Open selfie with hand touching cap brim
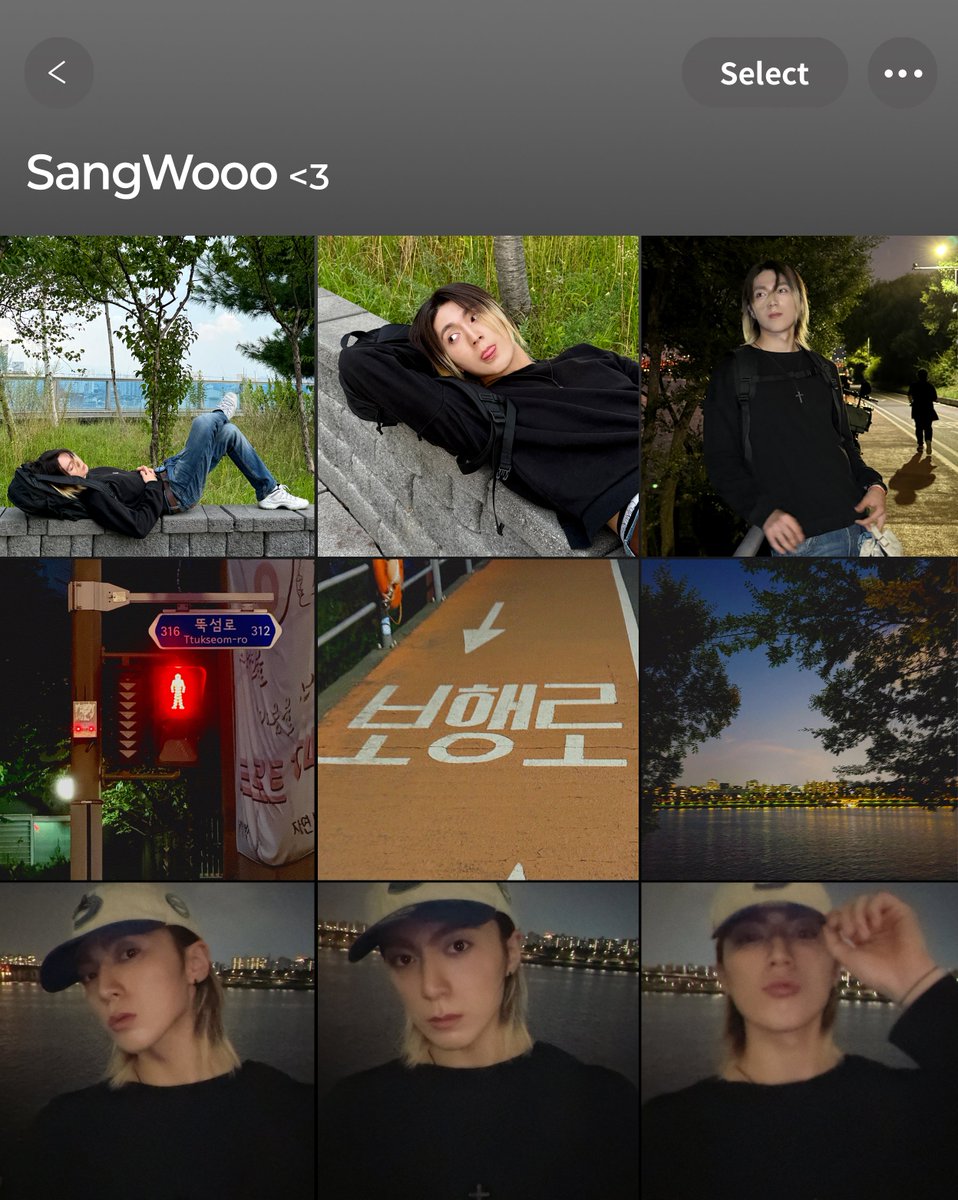 point(799,1040)
